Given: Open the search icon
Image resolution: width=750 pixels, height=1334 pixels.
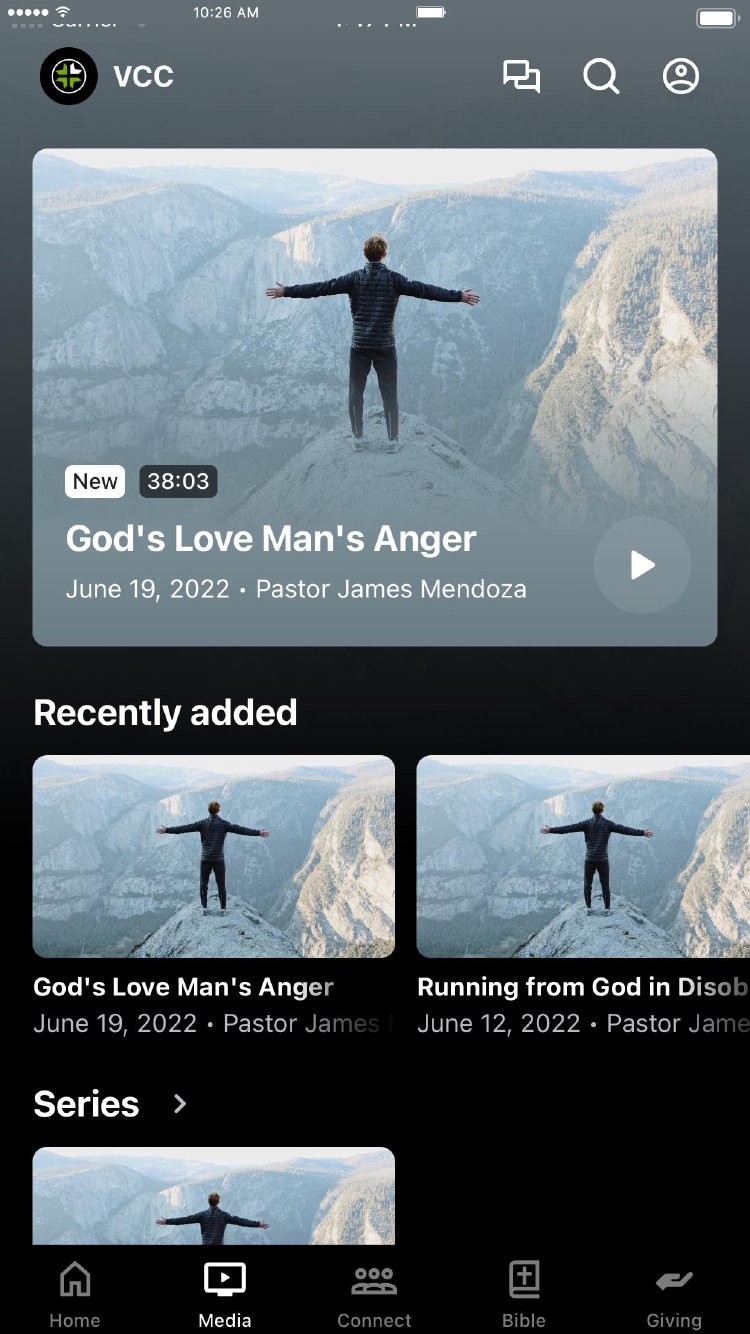Looking at the screenshot, I should (601, 77).
